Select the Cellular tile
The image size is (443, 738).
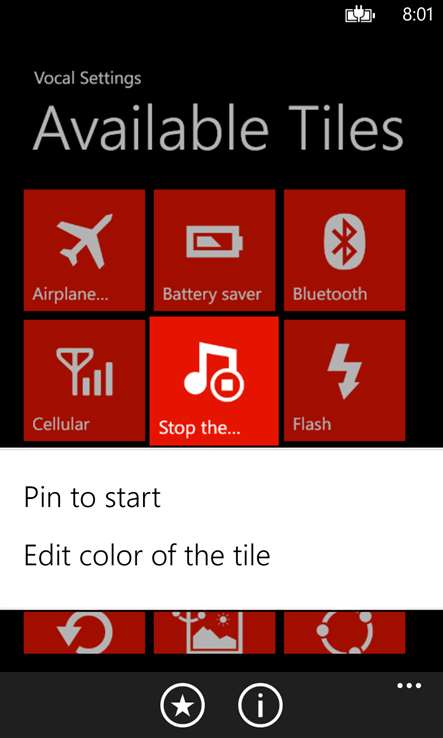pyautogui.click(x=84, y=380)
